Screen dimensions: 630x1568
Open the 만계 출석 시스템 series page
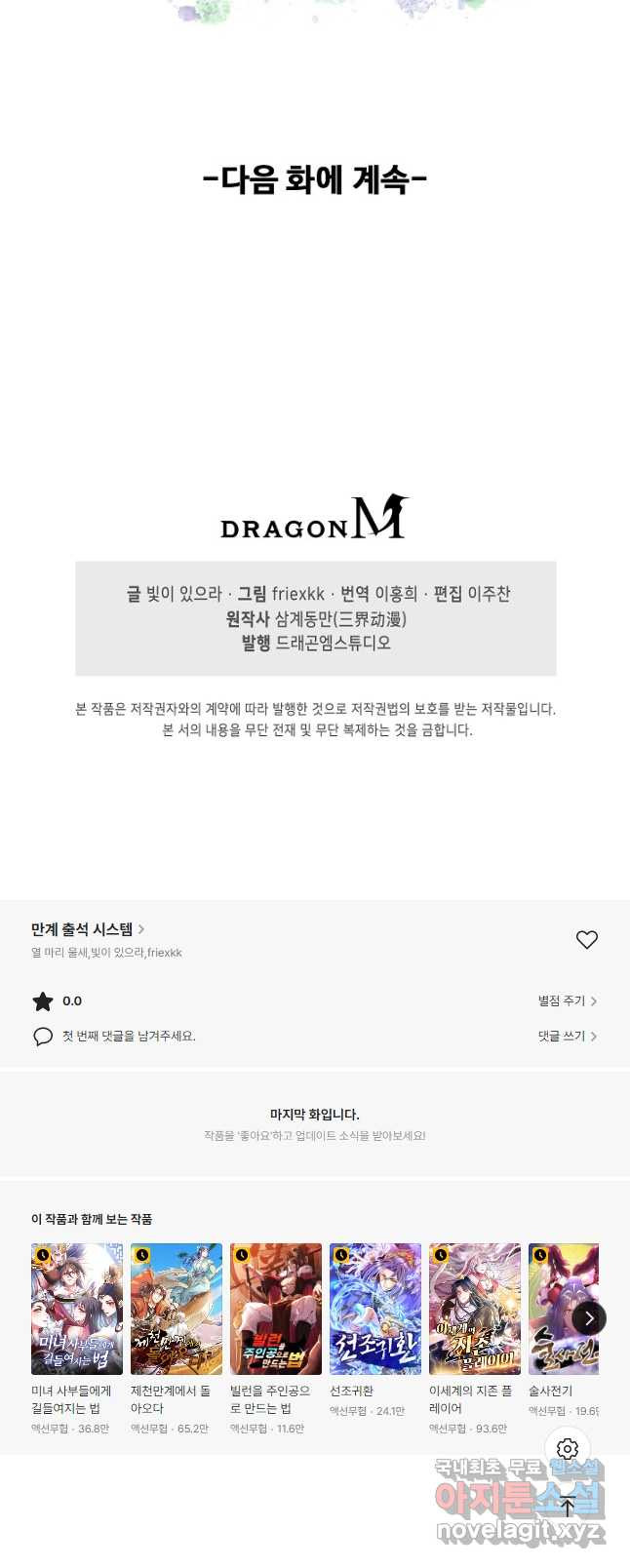(87, 929)
